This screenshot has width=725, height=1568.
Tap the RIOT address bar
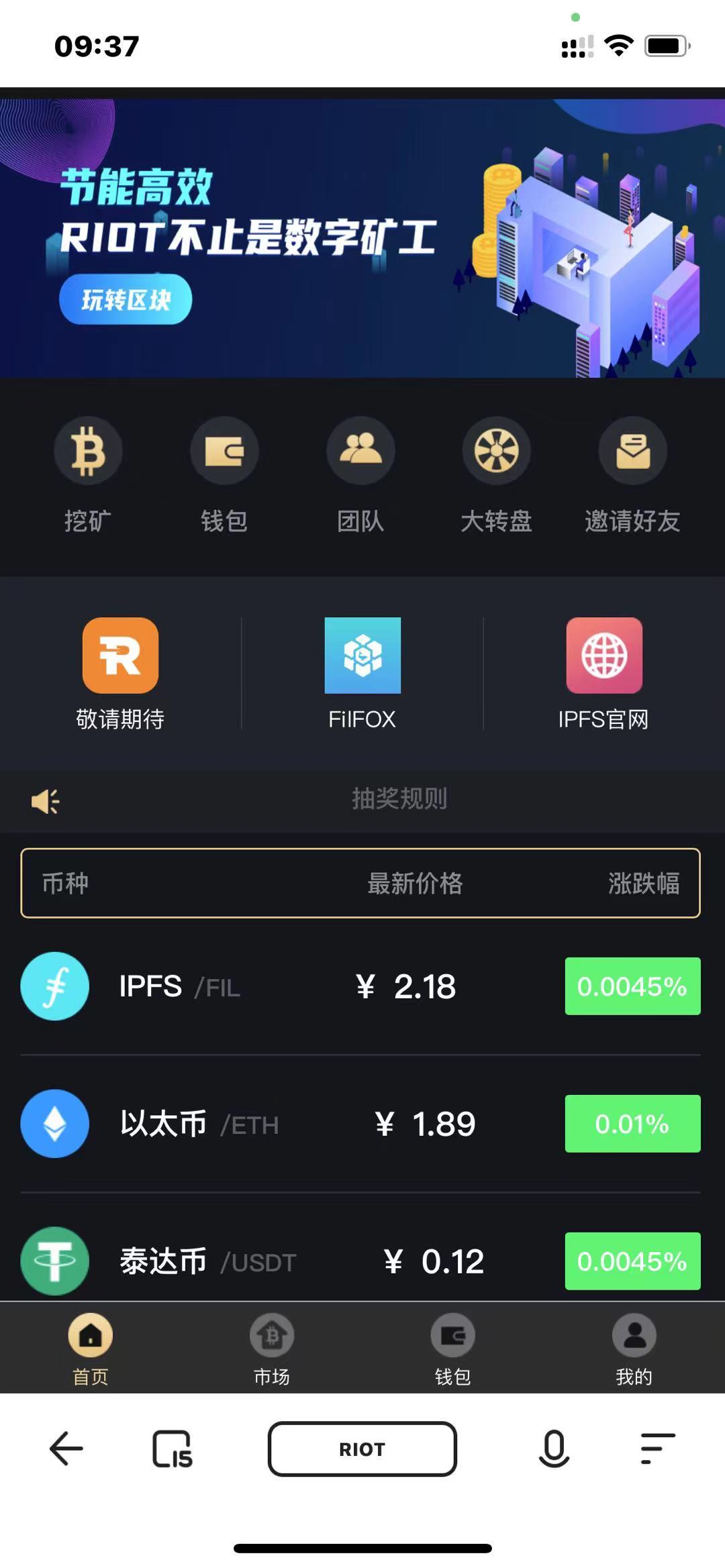coord(362,1449)
